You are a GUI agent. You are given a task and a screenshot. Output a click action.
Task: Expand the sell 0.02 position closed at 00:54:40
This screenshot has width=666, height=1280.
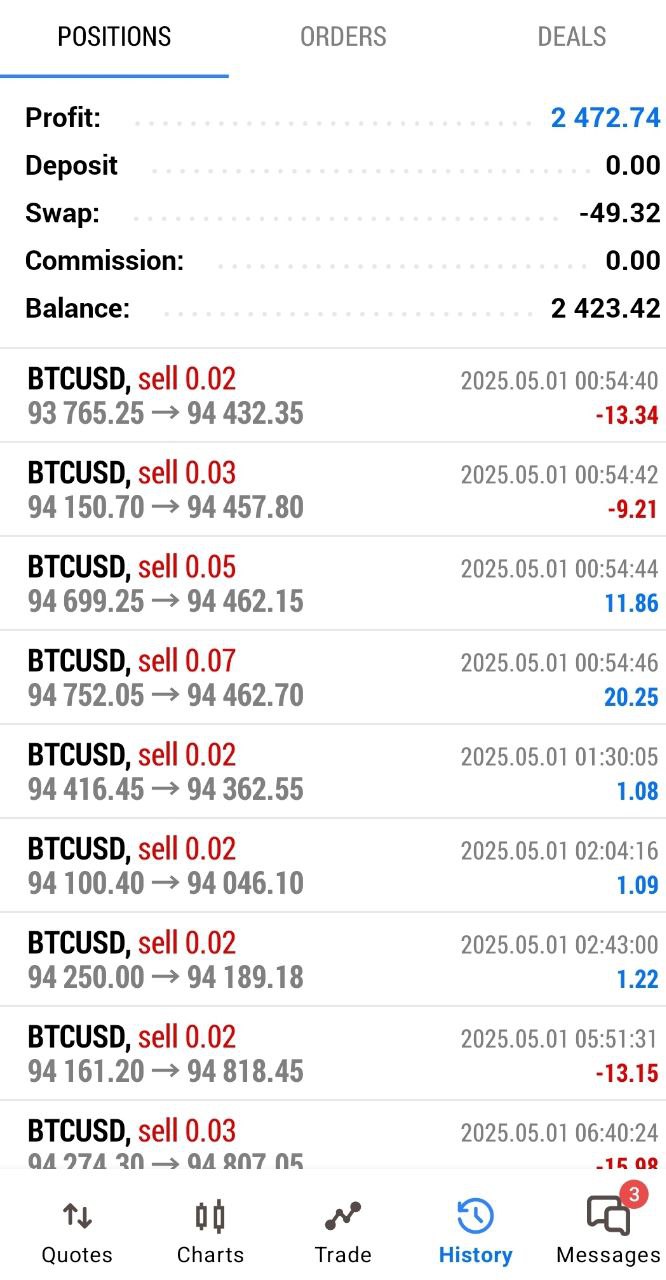333,396
